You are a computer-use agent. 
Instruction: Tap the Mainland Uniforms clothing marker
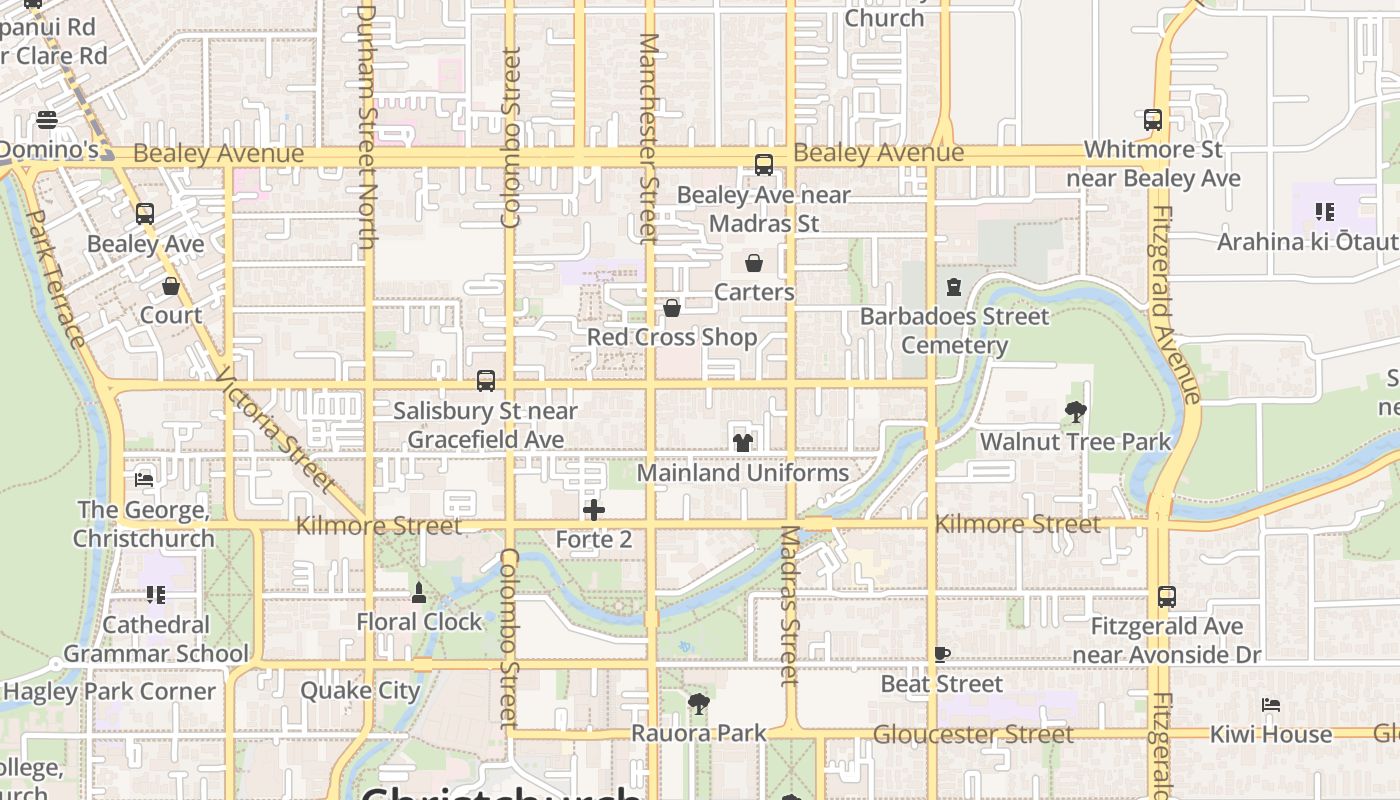pos(742,443)
